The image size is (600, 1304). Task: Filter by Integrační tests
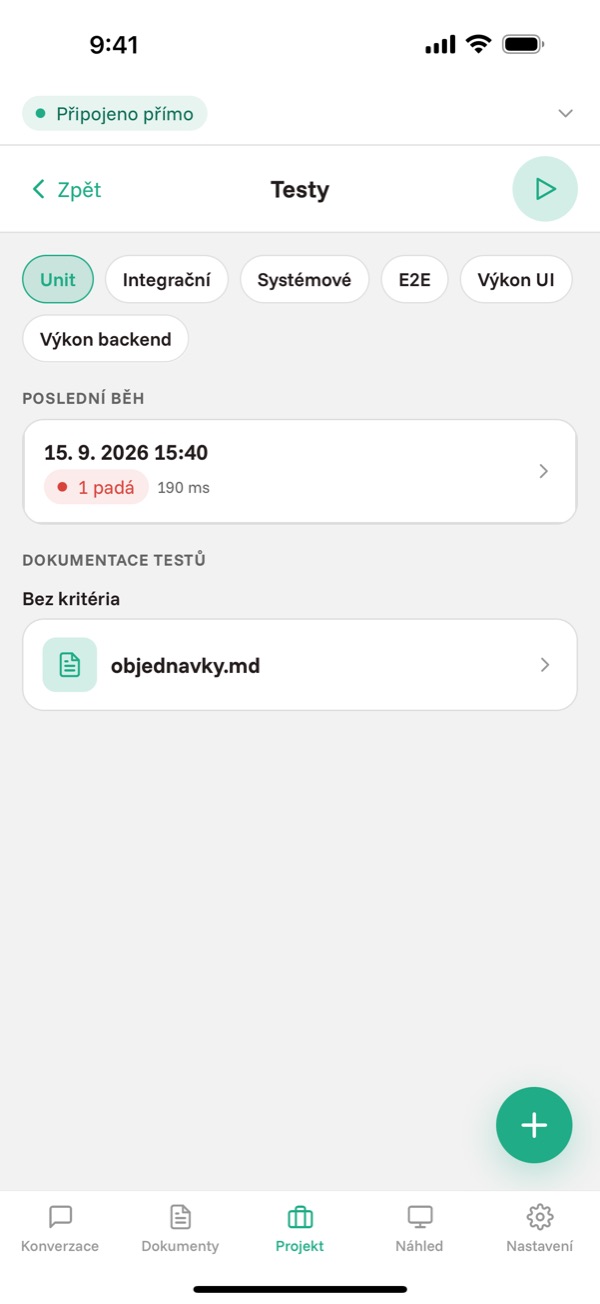[167, 279]
